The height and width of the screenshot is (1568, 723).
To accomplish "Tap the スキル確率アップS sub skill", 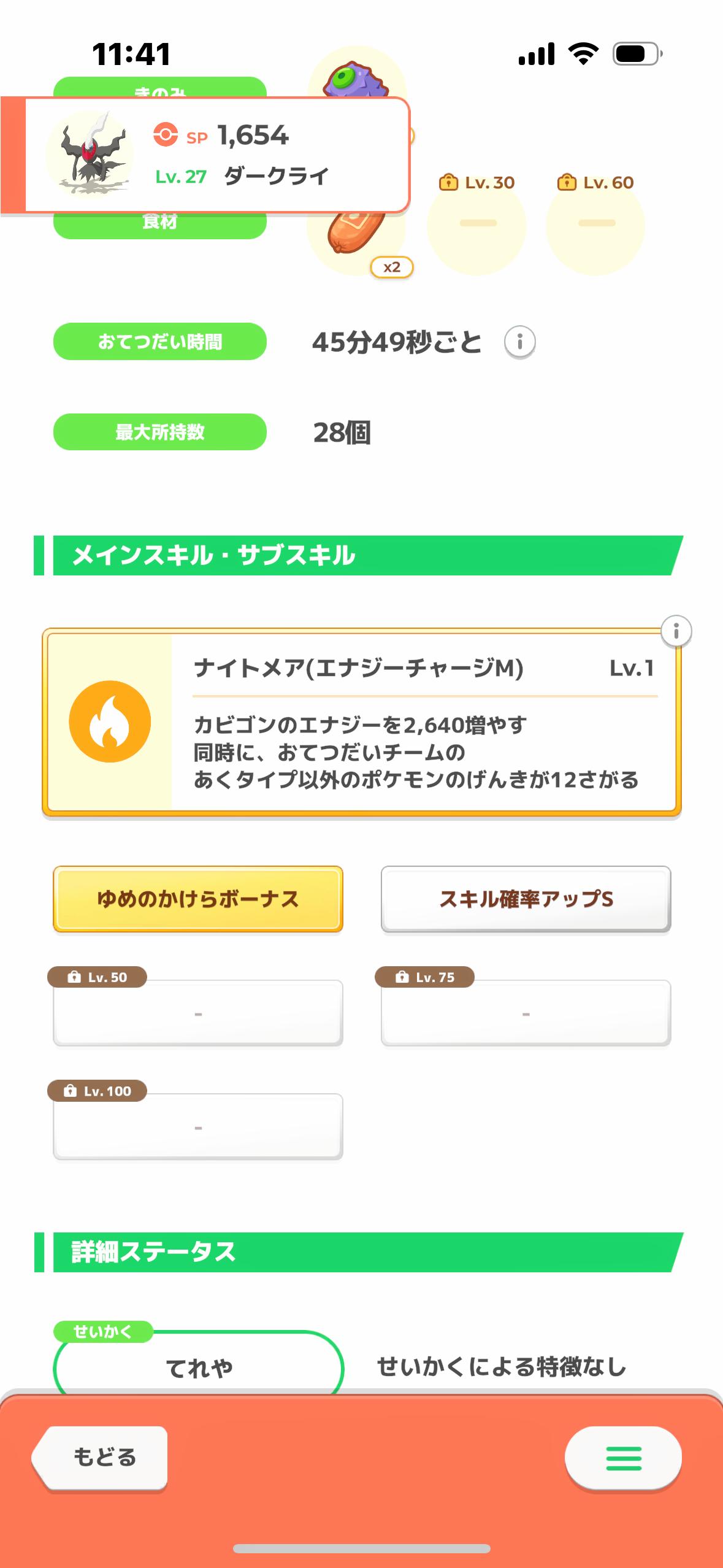I will pyautogui.click(x=526, y=899).
